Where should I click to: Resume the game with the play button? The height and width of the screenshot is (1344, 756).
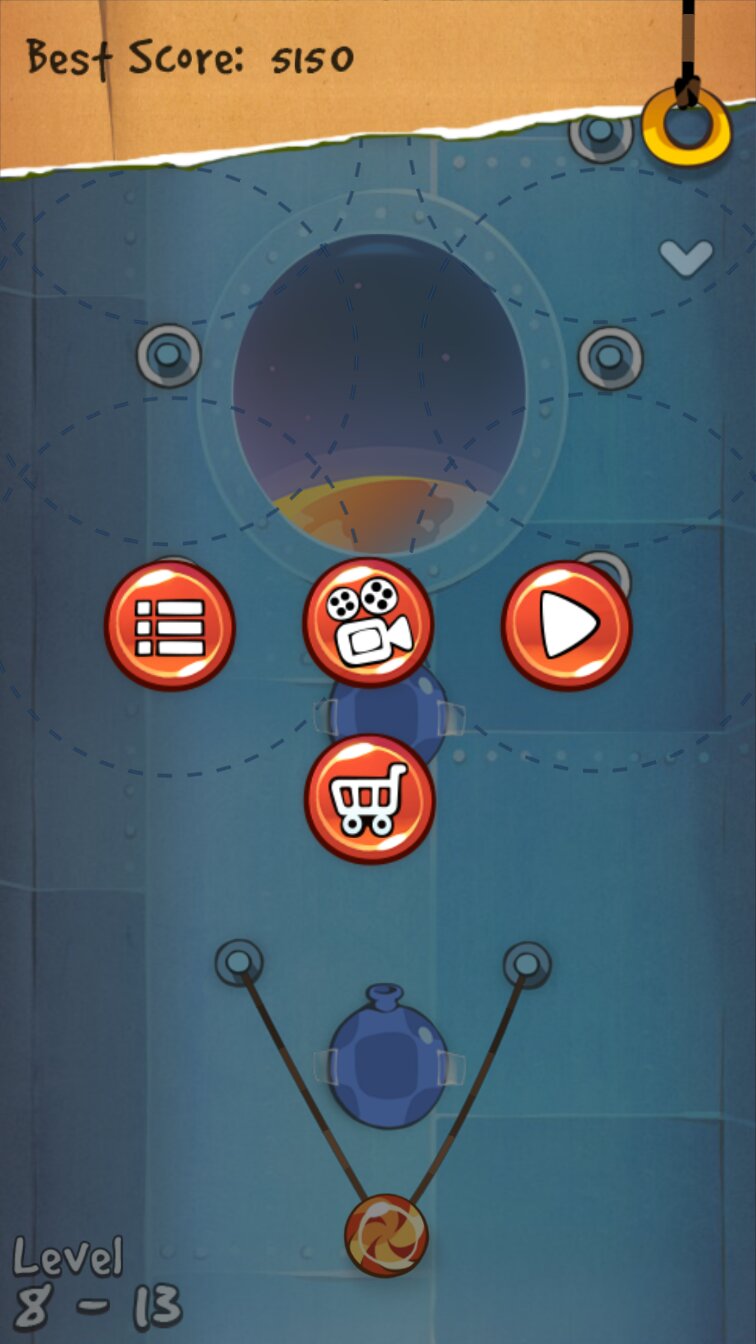(x=566, y=626)
